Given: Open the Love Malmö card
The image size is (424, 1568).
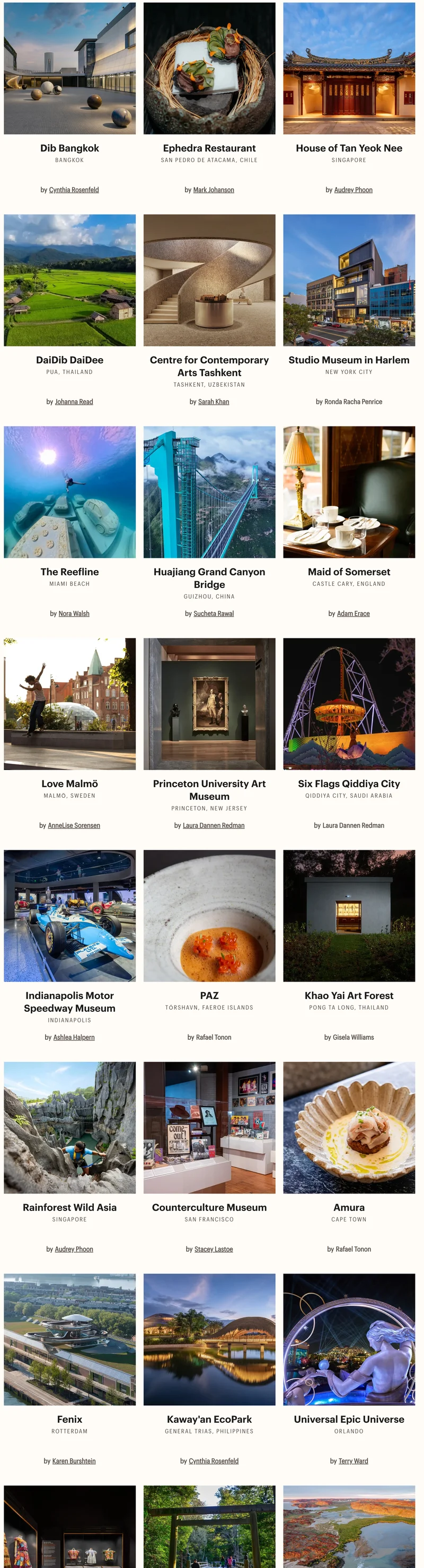Looking at the screenshot, I should pyautogui.click(x=69, y=703).
